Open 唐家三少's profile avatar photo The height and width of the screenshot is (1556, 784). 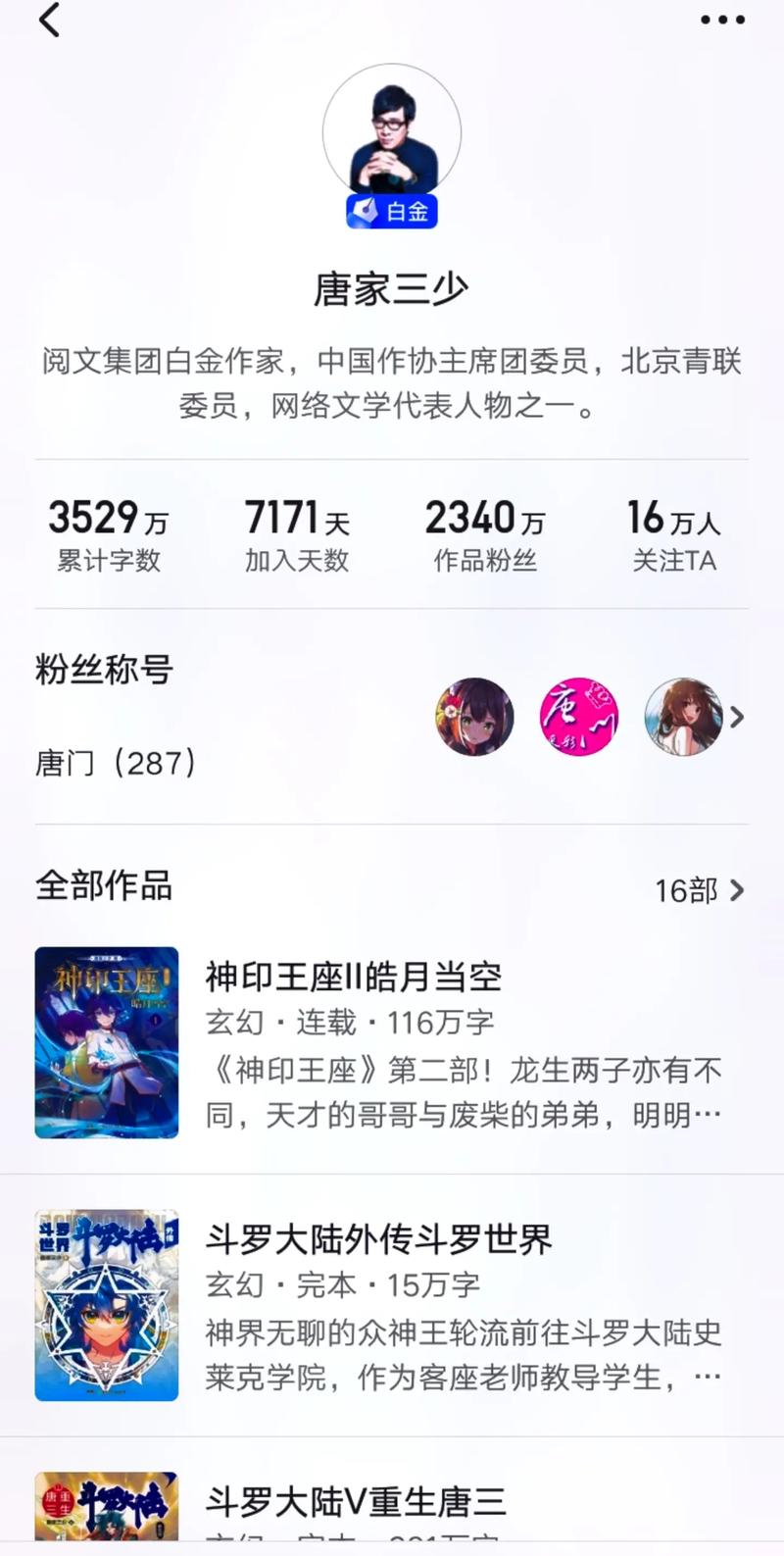[391, 131]
